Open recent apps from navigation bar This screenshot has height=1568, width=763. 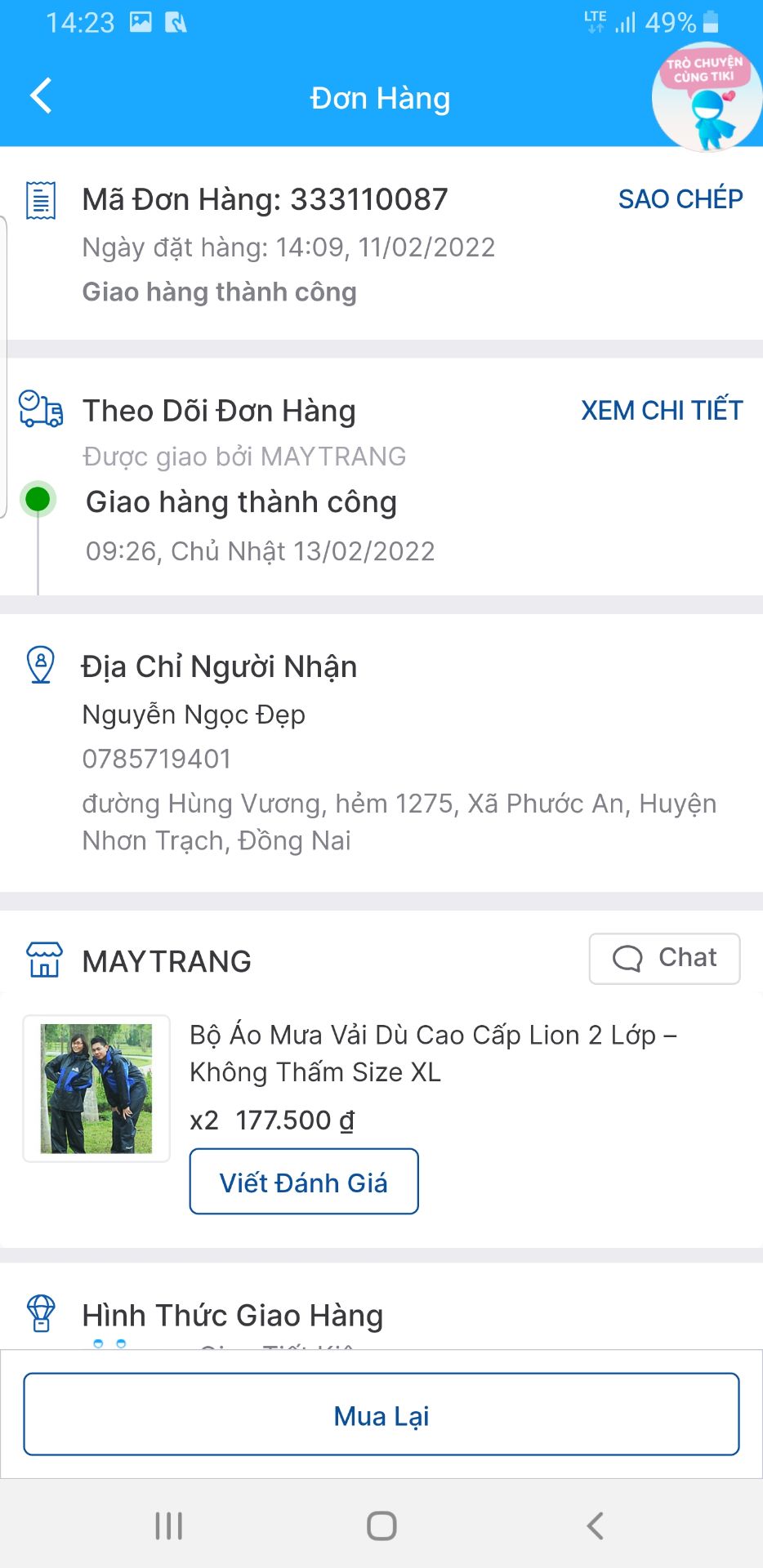coord(167,1524)
